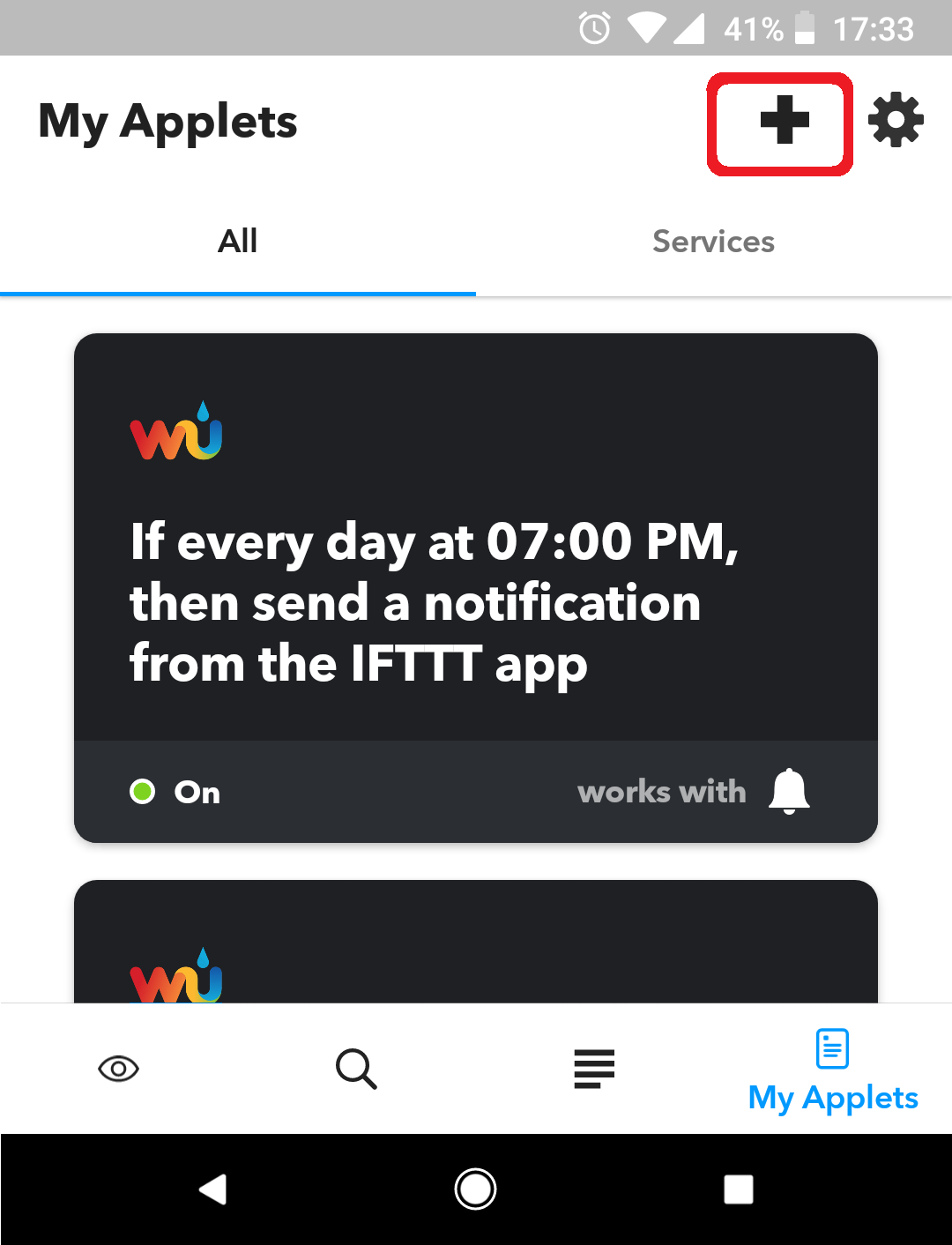Tap the system home button
This screenshot has width=952, height=1245.
click(x=475, y=1189)
